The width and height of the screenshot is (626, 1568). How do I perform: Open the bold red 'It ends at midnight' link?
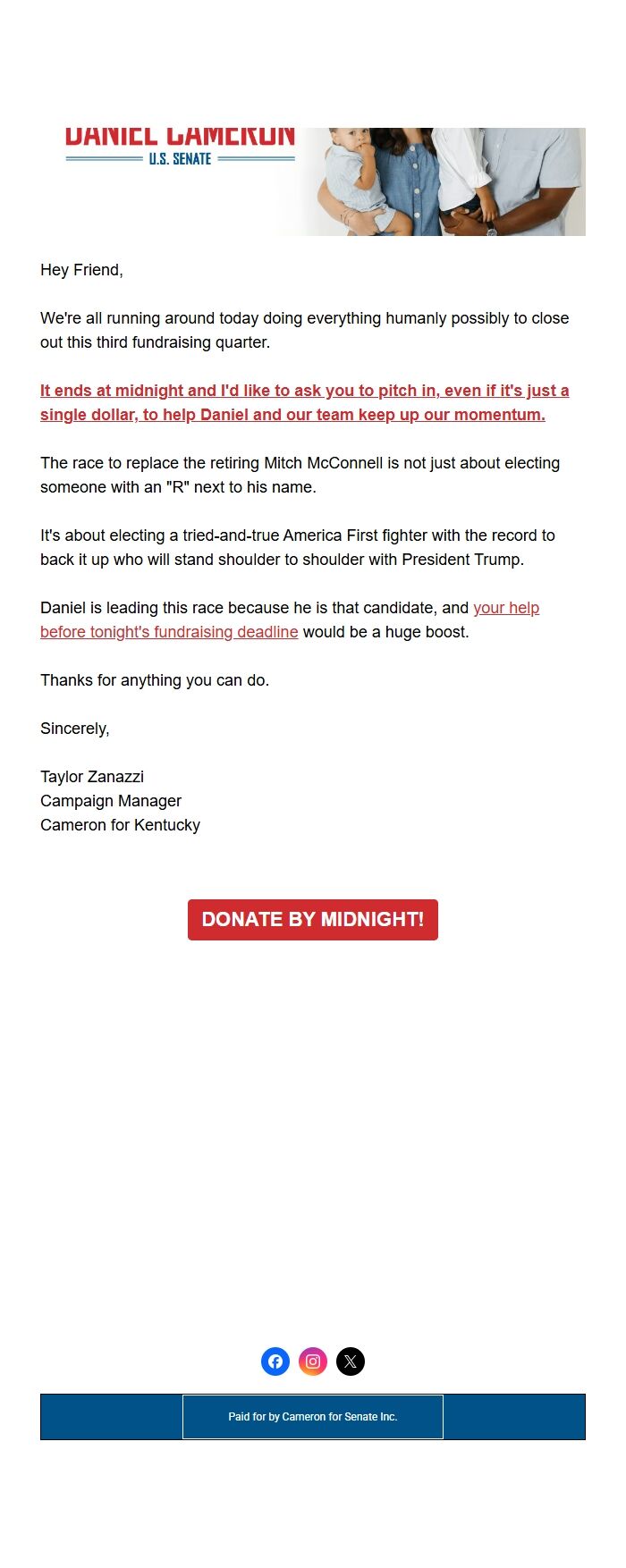304,402
